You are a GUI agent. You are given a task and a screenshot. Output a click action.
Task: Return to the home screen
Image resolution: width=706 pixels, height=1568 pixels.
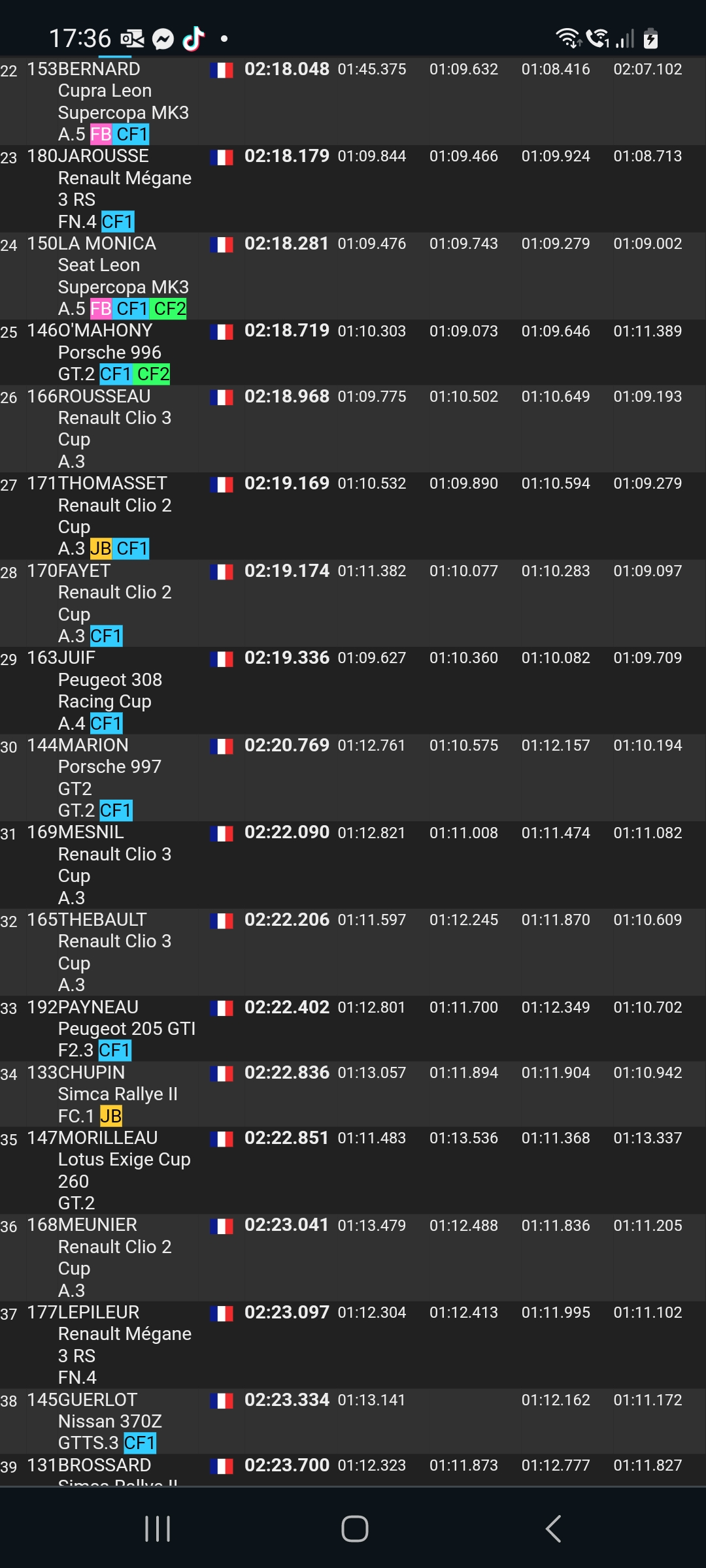(x=354, y=1529)
